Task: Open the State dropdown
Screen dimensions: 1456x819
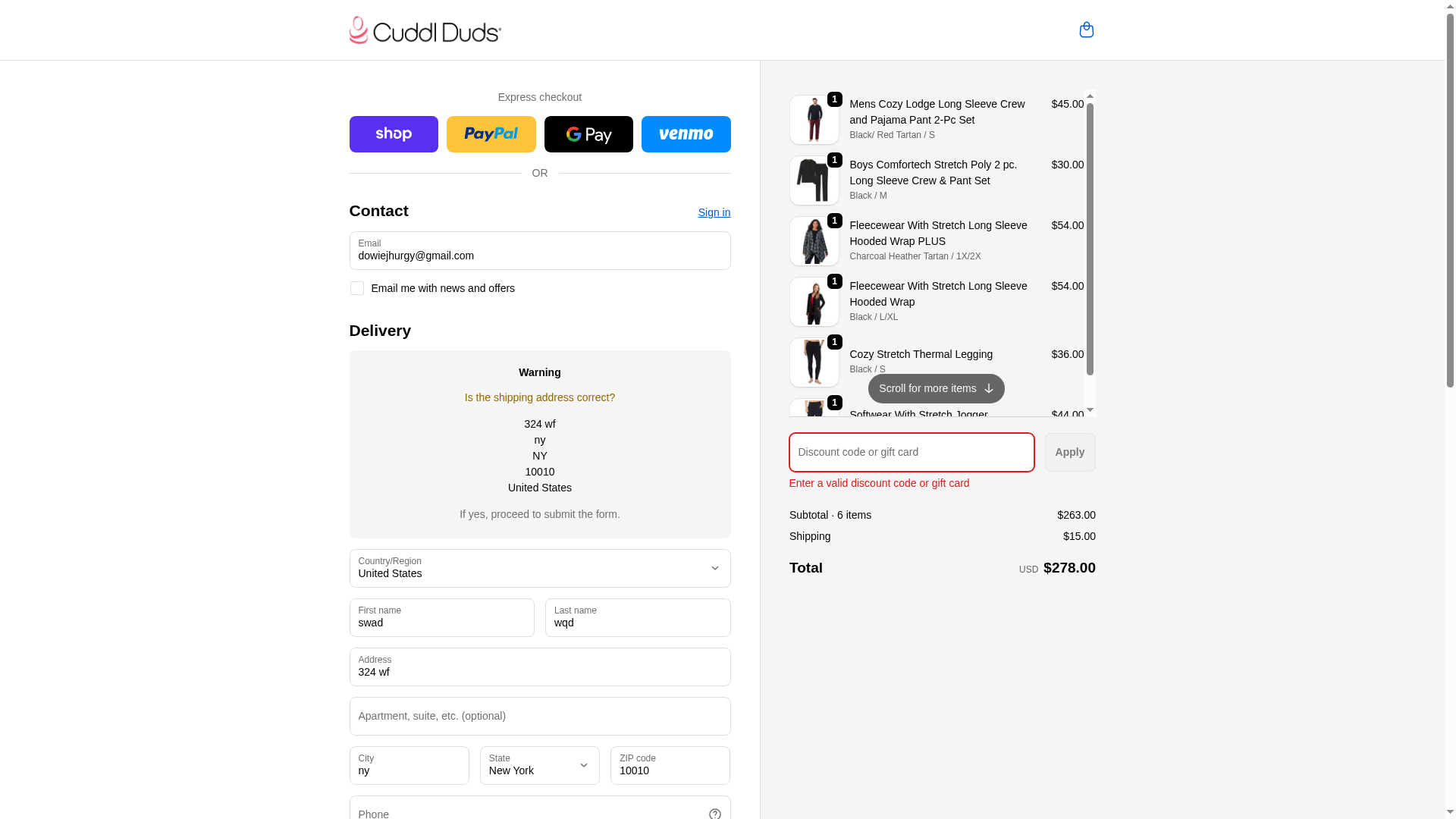Action: point(539,766)
